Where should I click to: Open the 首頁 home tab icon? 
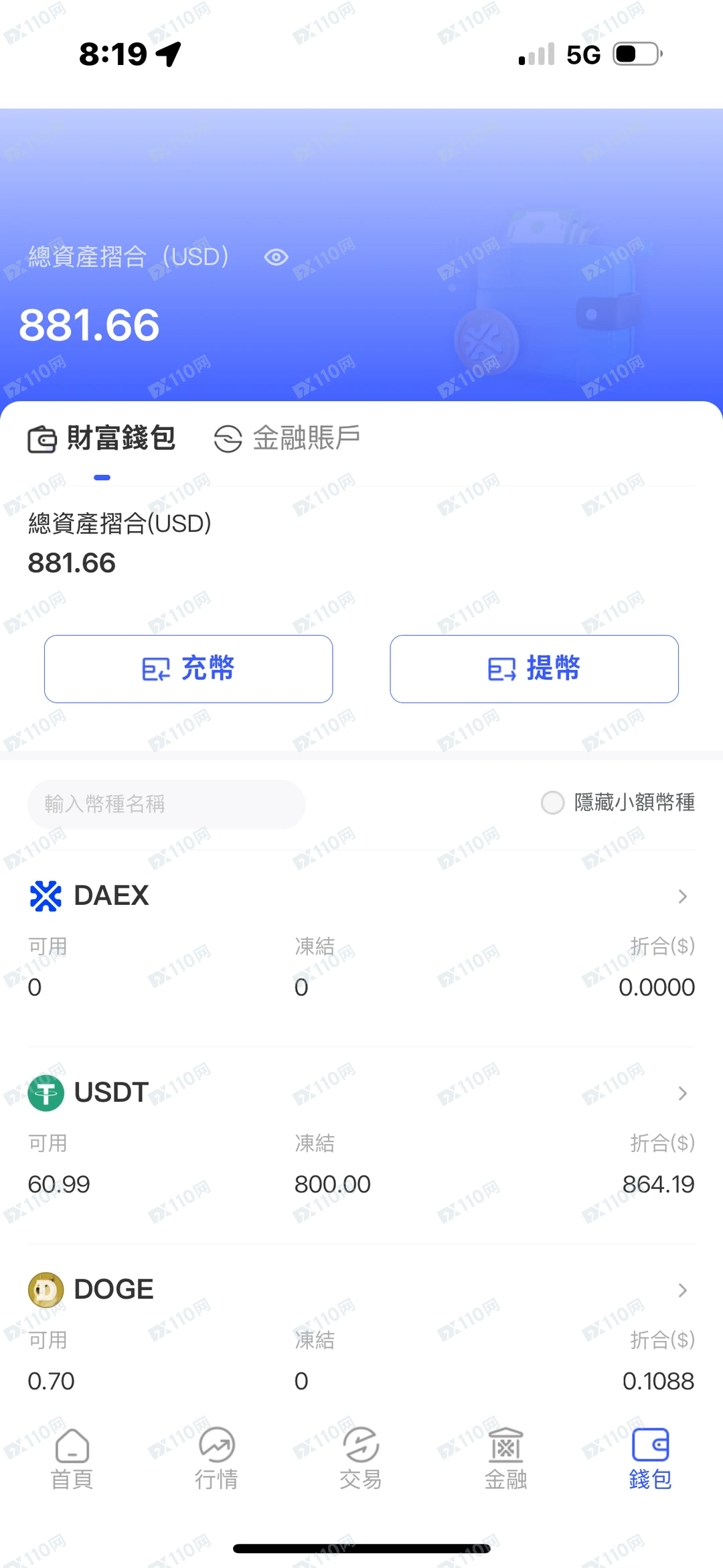pos(72,1447)
